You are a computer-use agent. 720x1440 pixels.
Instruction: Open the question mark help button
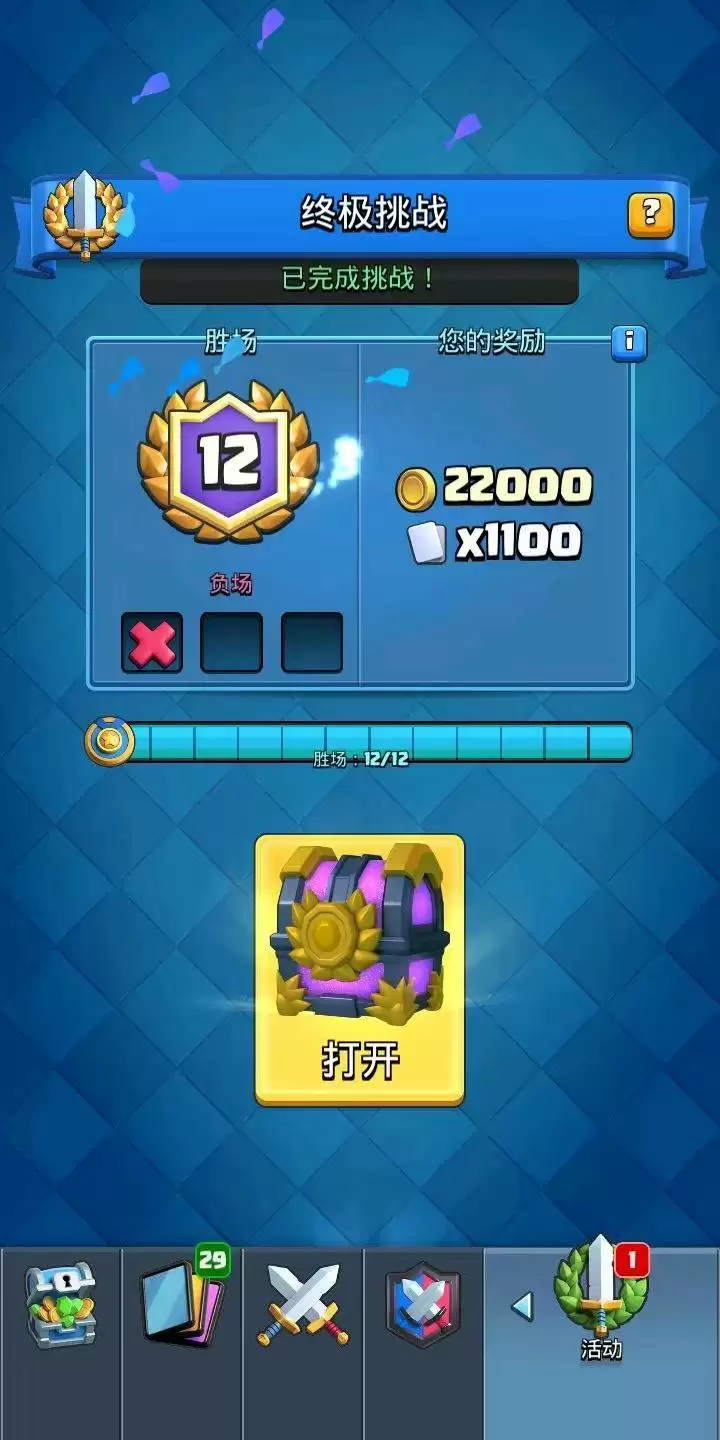tap(650, 213)
